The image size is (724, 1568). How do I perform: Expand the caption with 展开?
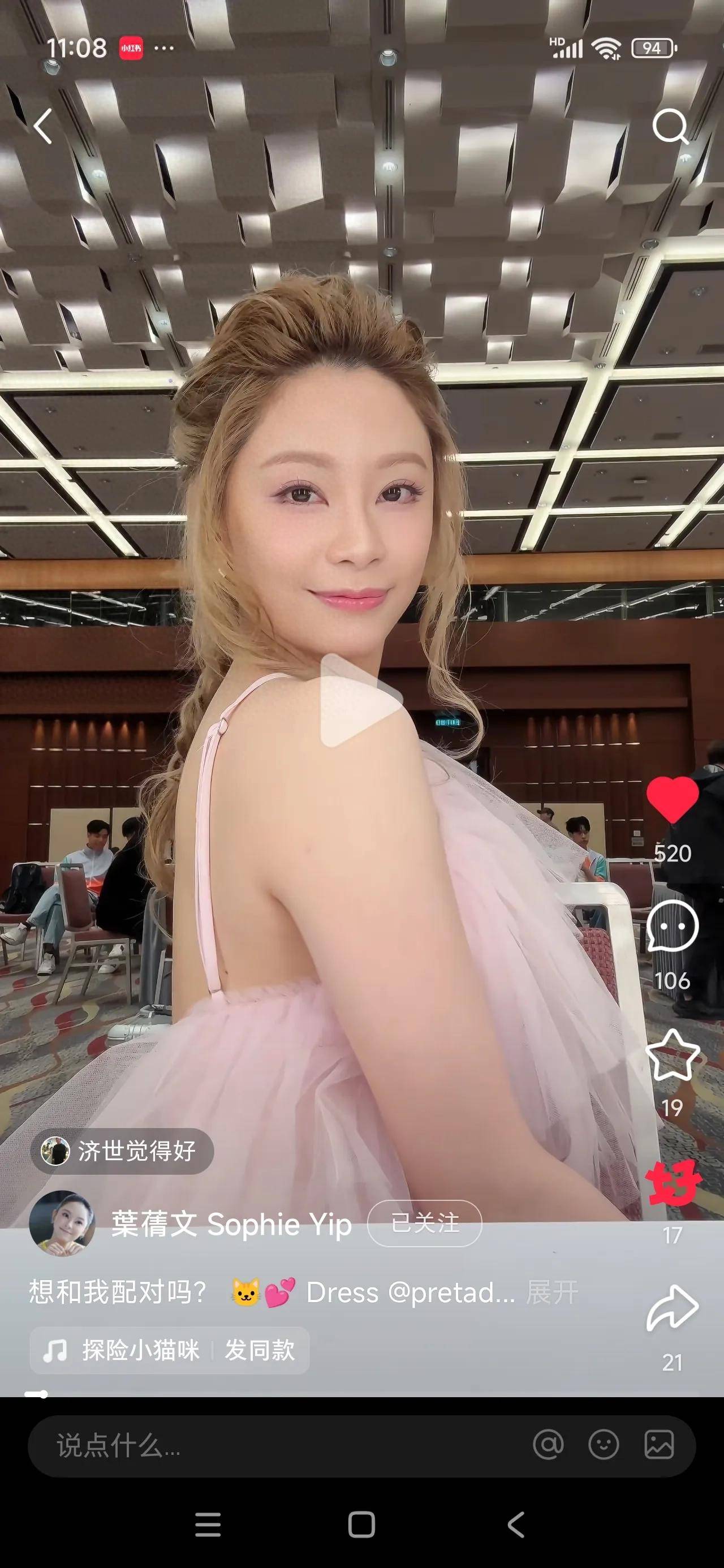point(551,1293)
